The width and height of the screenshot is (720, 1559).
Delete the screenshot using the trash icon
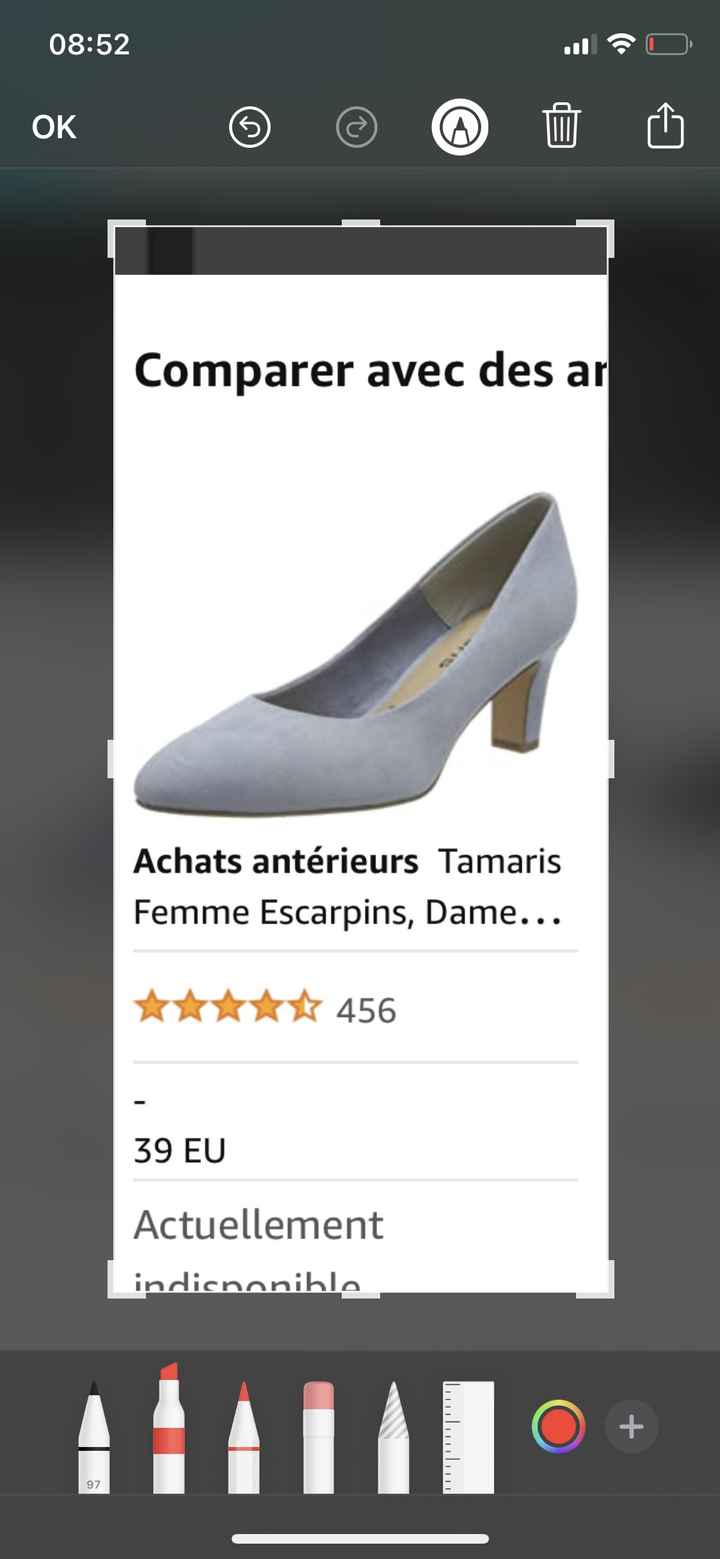(561, 126)
